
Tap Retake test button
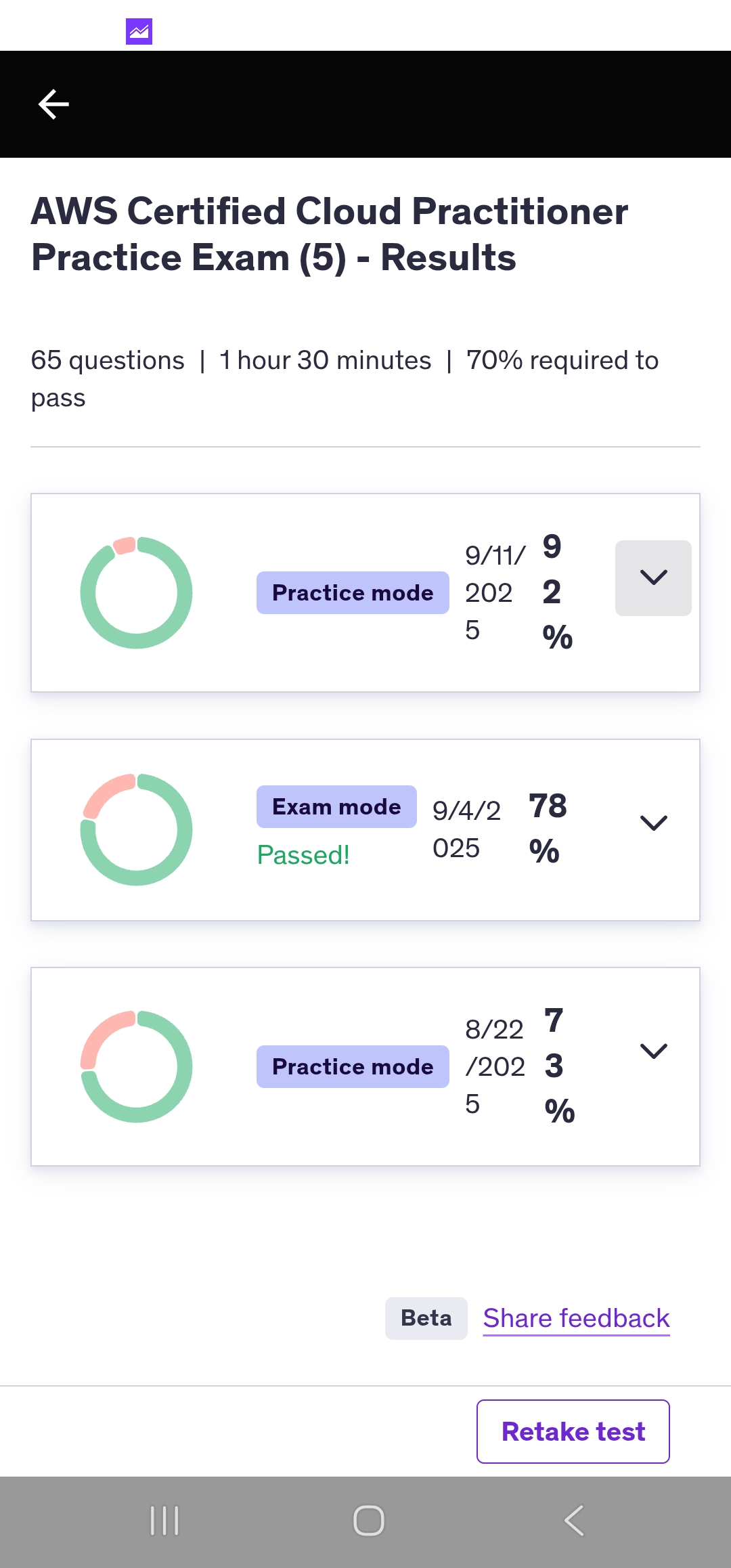coord(573,1431)
